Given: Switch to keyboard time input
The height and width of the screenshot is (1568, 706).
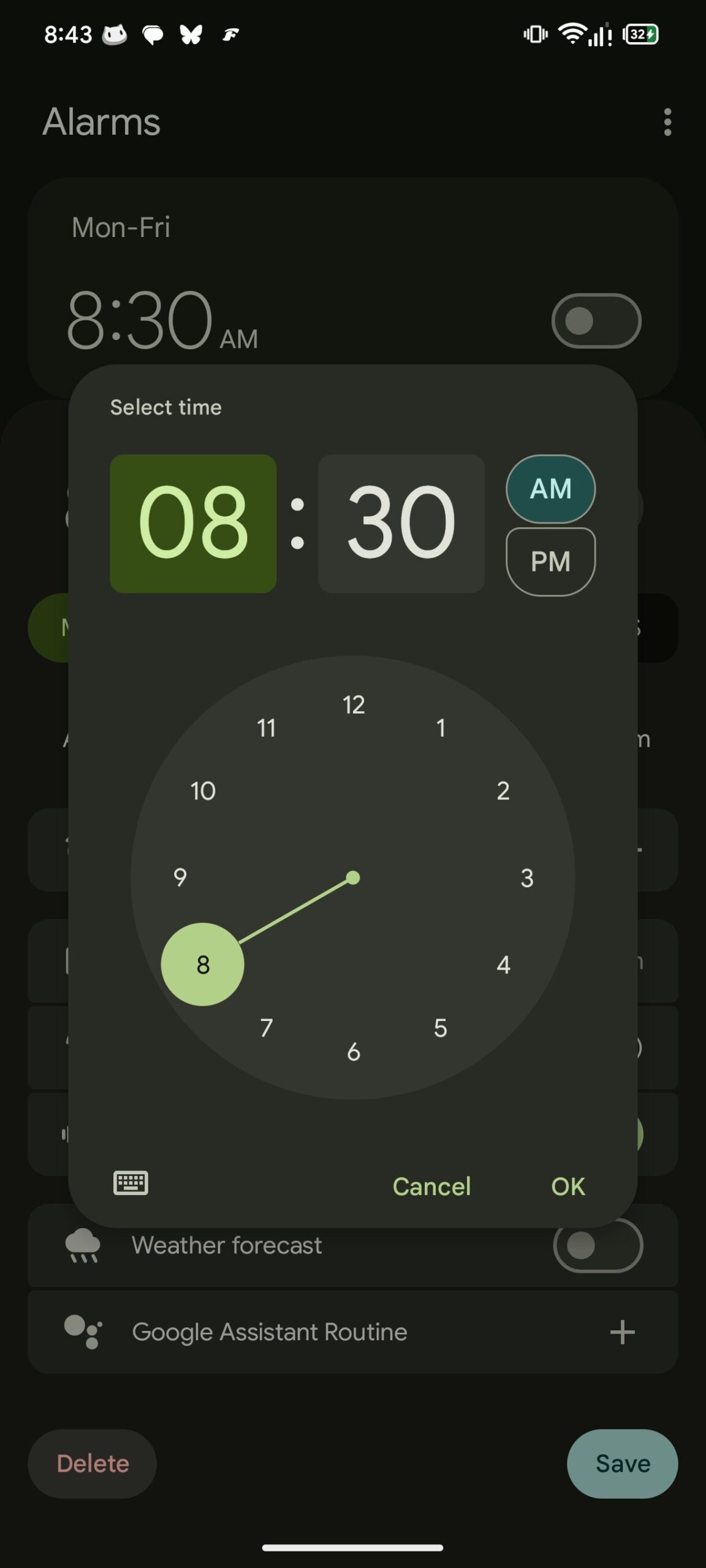Looking at the screenshot, I should click(131, 1183).
